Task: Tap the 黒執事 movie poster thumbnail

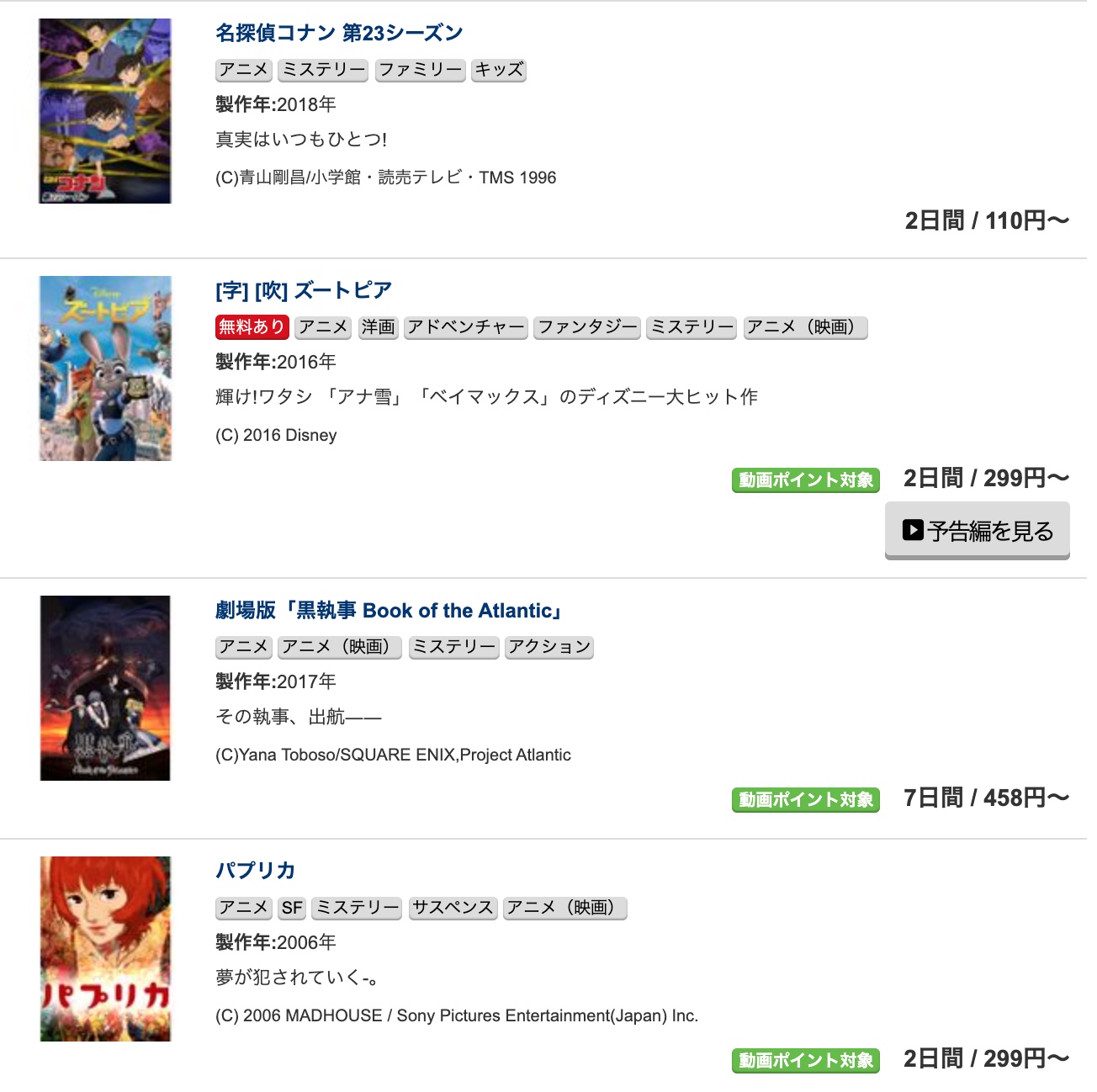Action: click(x=105, y=688)
